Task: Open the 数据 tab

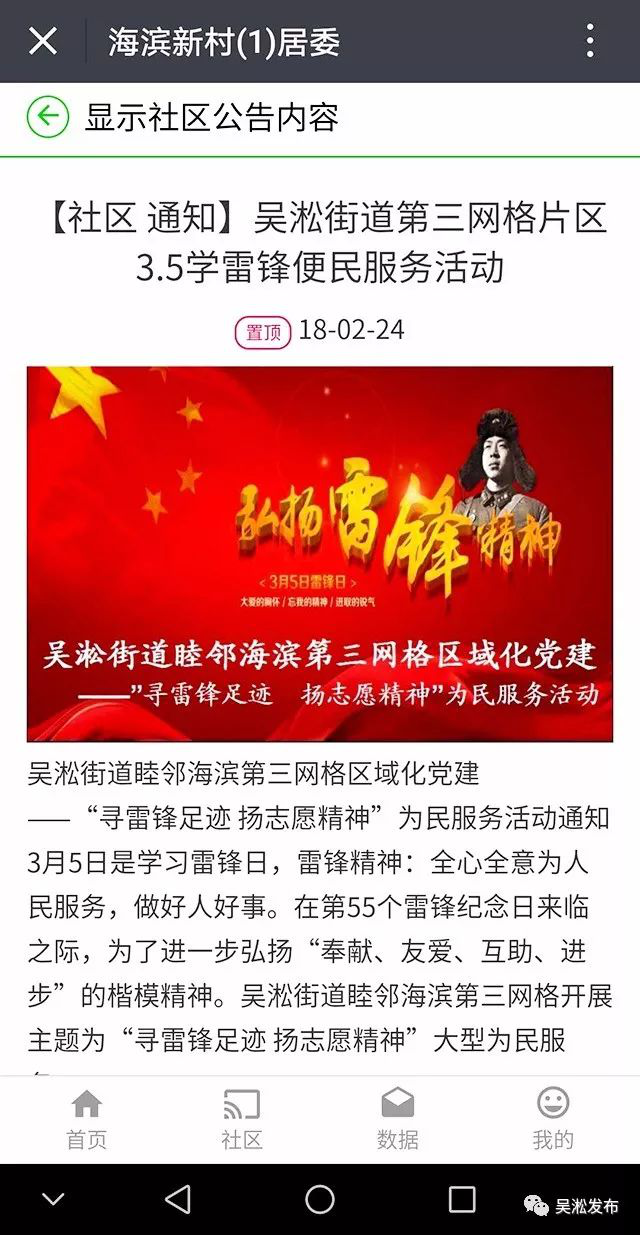Action: [x=397, y=1119]
